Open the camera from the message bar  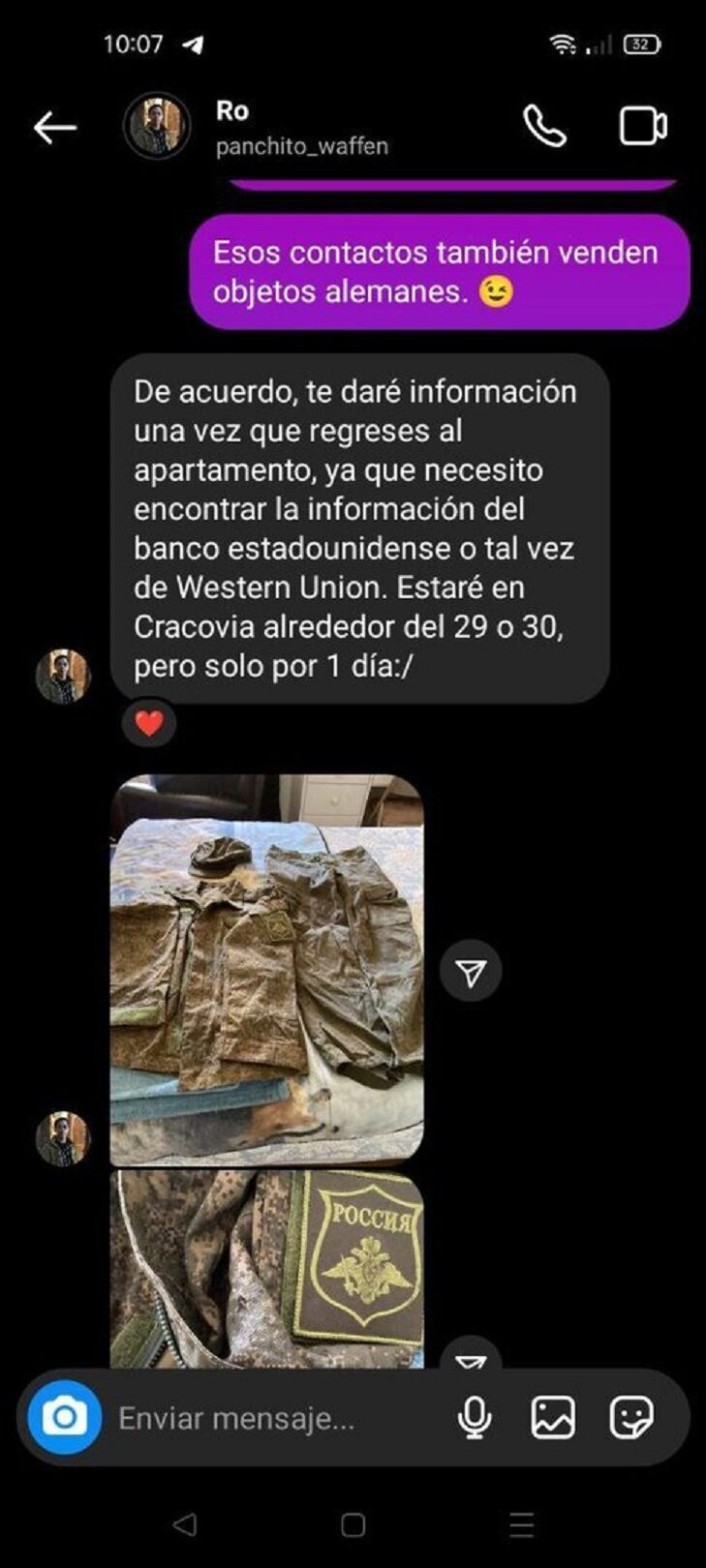click(64, 1418)
